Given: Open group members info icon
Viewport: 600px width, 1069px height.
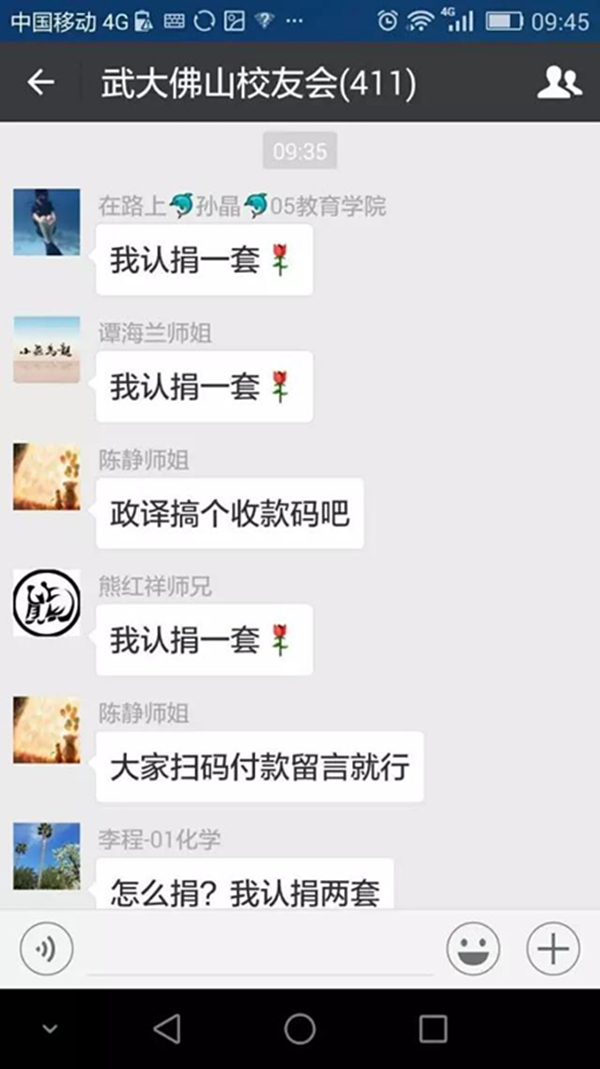Looking at the screenshot, I should 558,83.
